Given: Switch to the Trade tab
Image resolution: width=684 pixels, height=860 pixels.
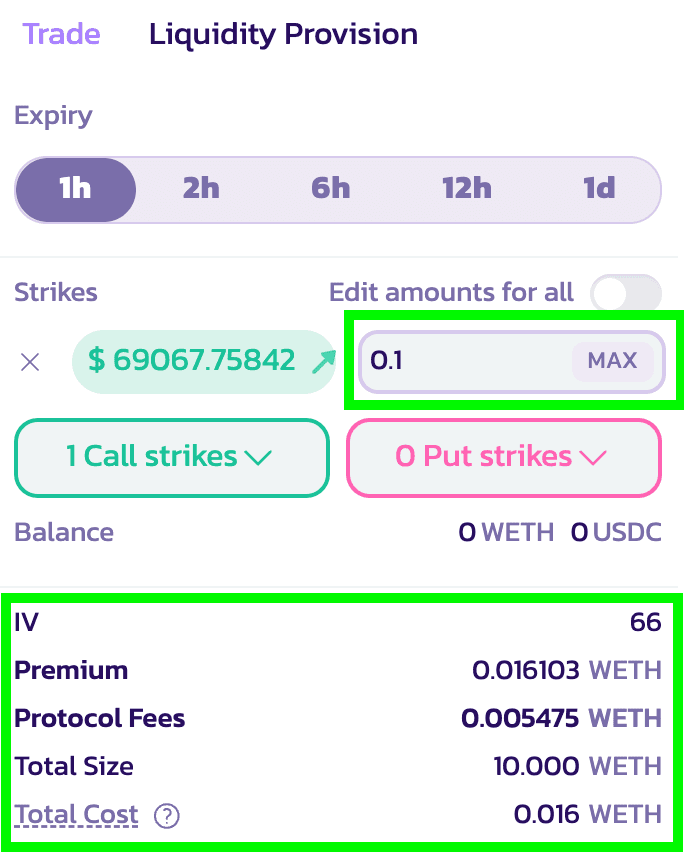Looking at the screenshot, I should pyautogui.click(x=61, y=34).
